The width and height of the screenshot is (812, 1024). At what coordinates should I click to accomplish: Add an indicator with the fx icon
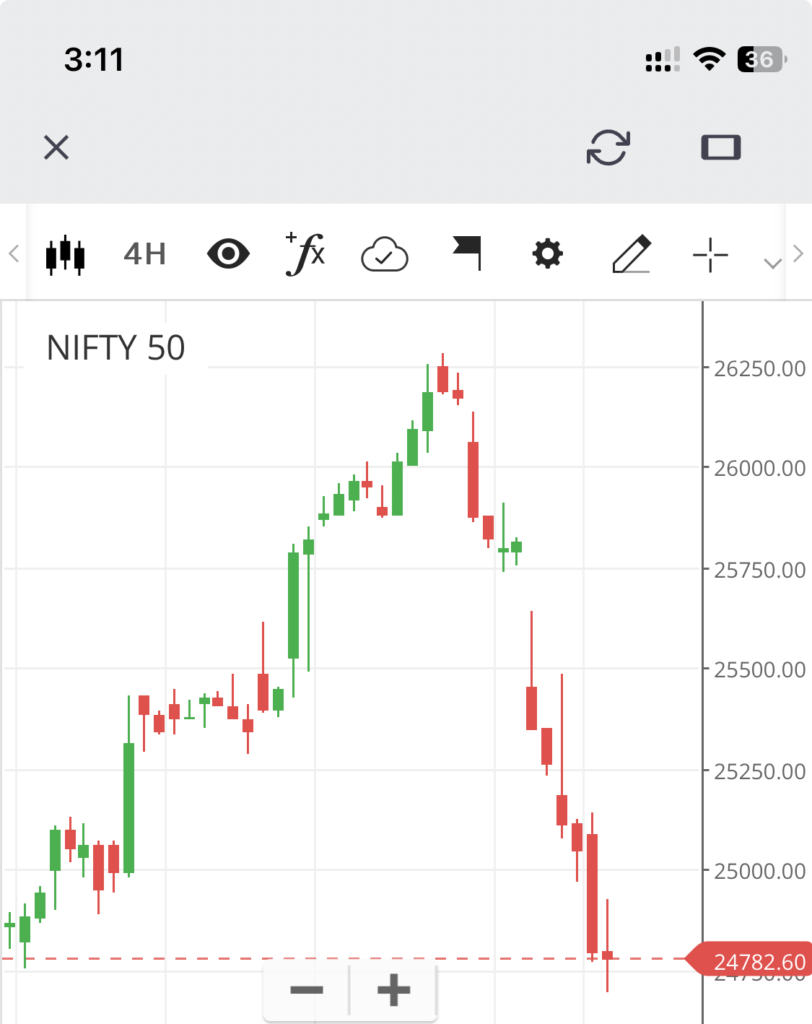tap(305, 254)
